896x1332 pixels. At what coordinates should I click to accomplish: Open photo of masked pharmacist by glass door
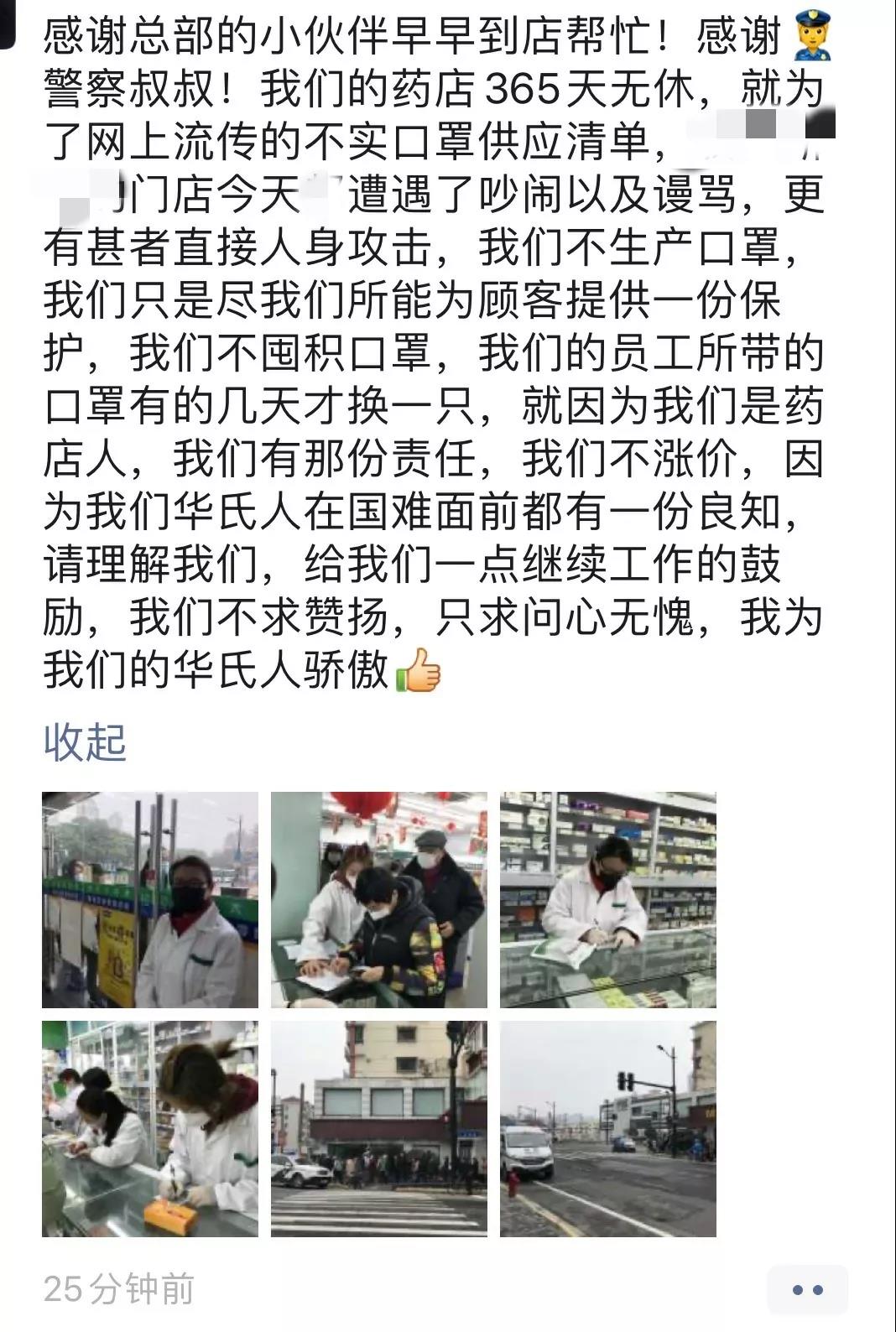click(150, 900)
